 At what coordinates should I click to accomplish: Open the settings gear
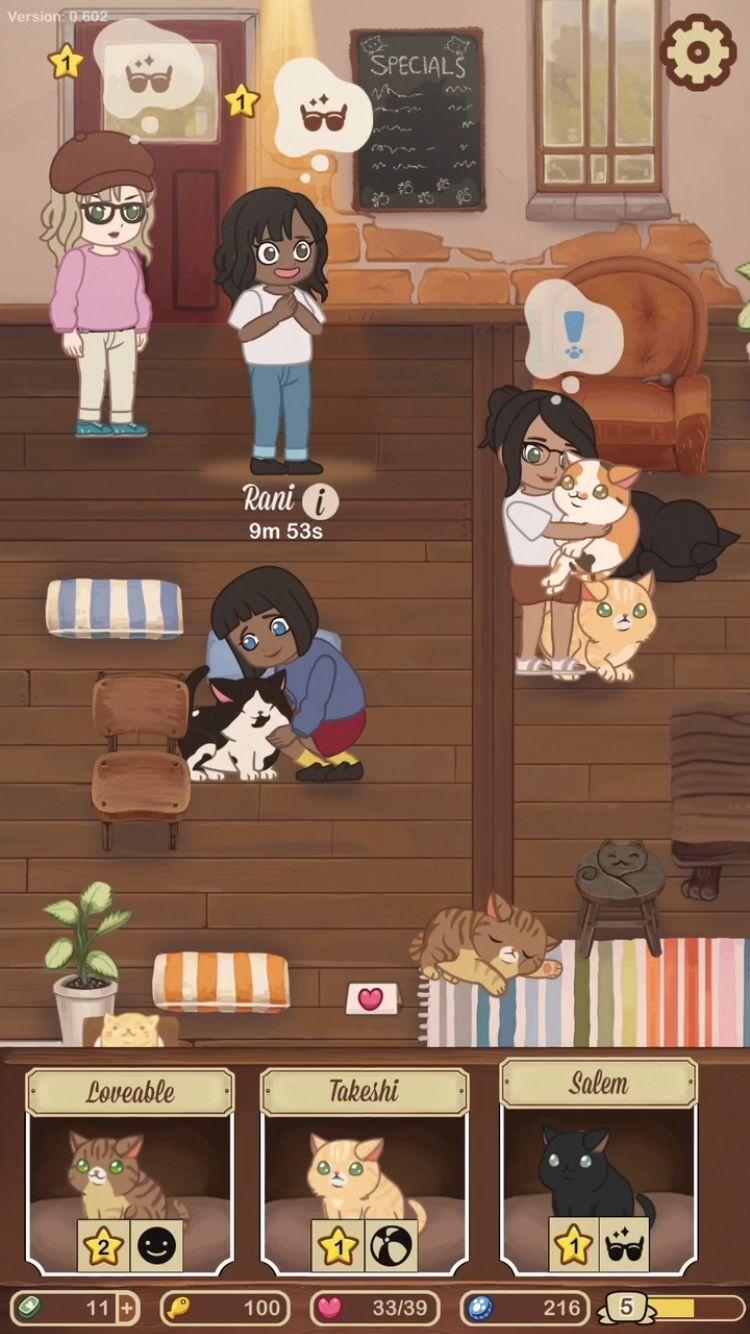[698, 52]
